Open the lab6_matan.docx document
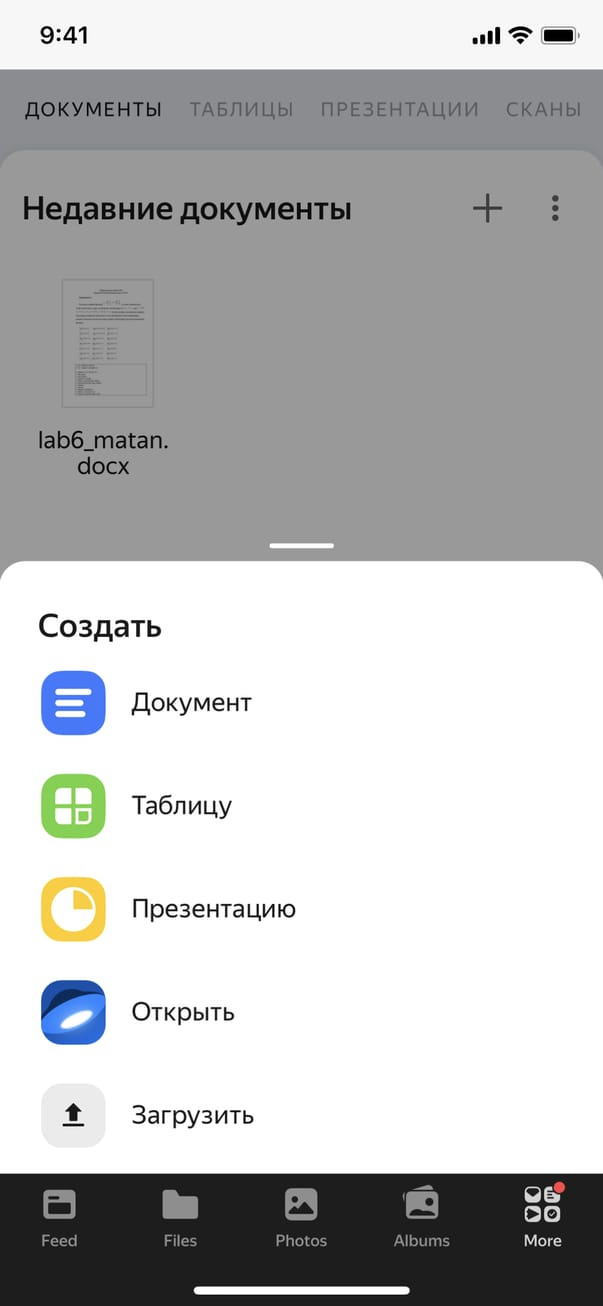603x1306 pixels. (106, 376)
